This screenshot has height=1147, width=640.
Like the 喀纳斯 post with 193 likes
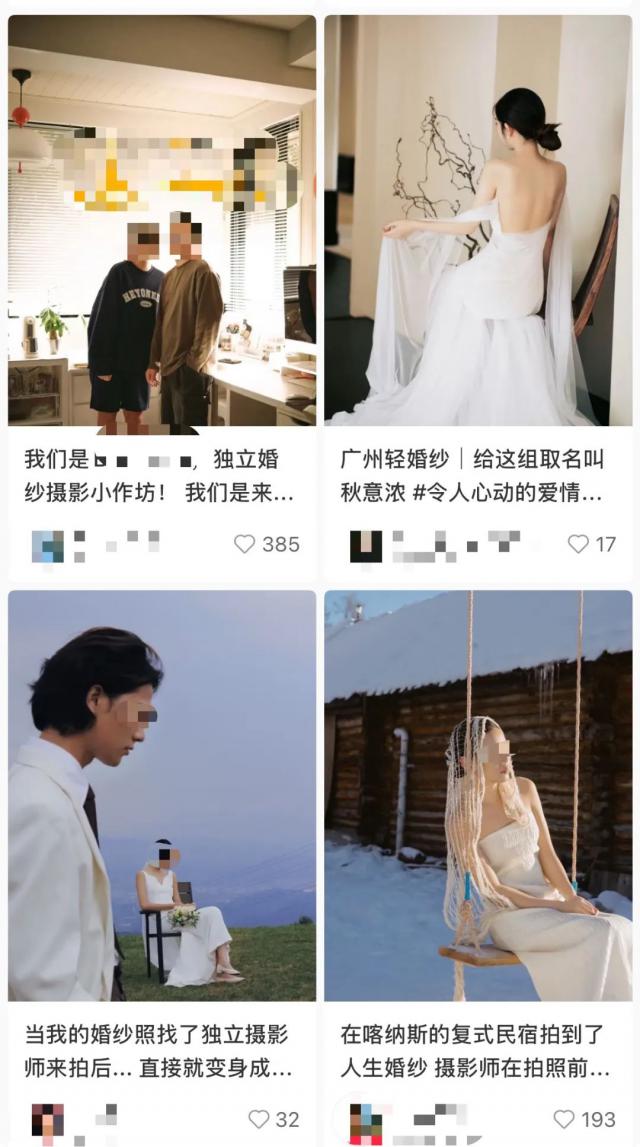pos(564,1119)
